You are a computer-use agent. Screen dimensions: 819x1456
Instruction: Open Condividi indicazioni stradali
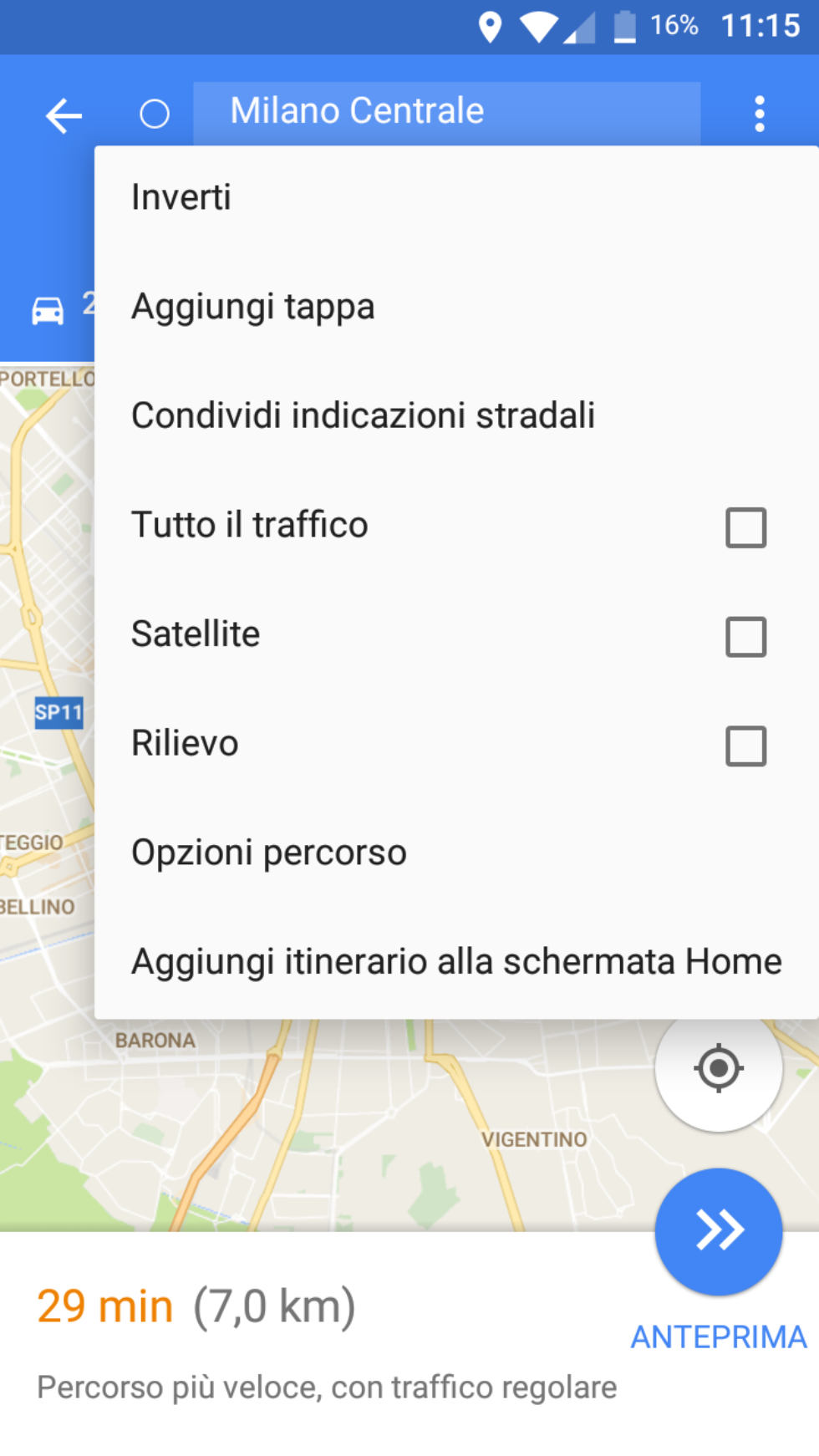(x=363, y=415)
